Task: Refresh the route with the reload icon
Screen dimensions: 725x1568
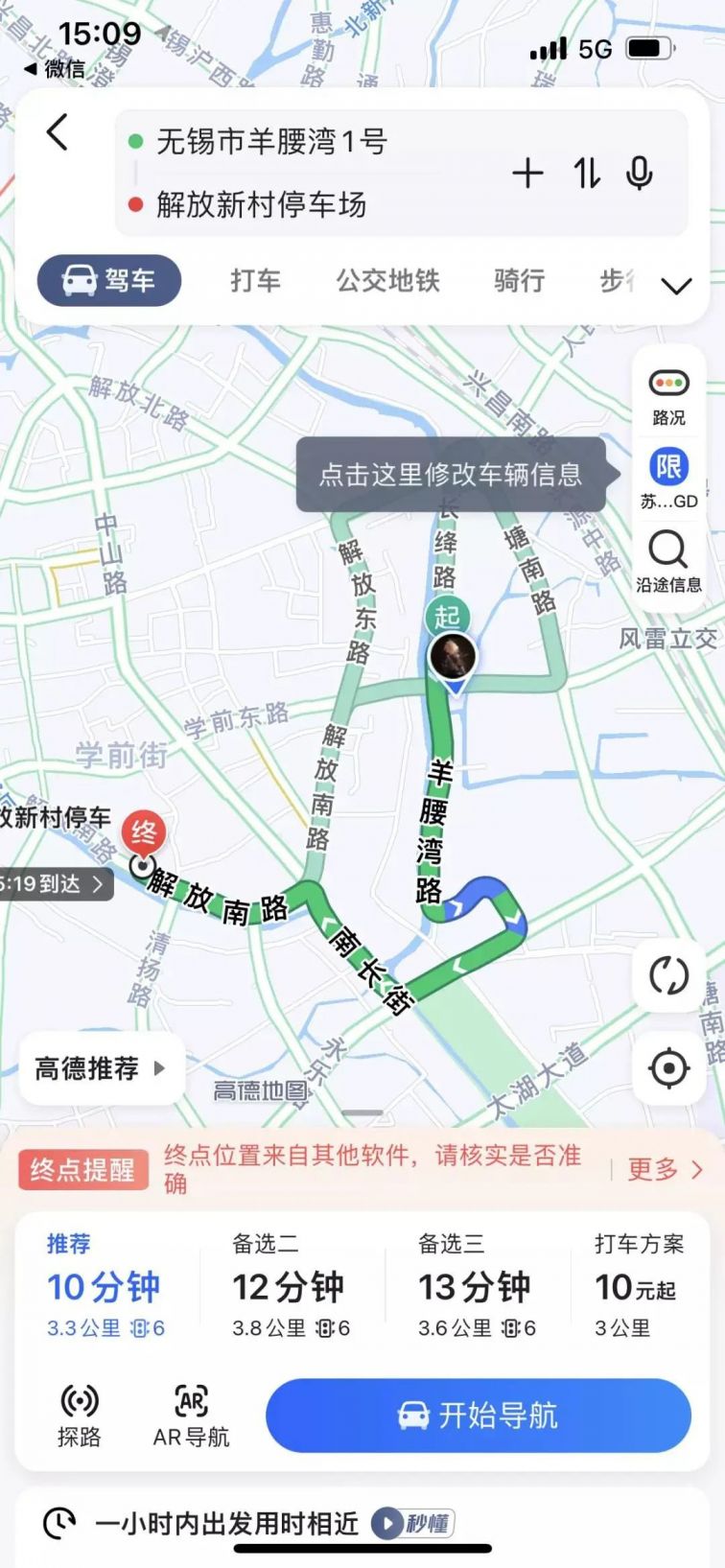Action: (x=668, y=977)
